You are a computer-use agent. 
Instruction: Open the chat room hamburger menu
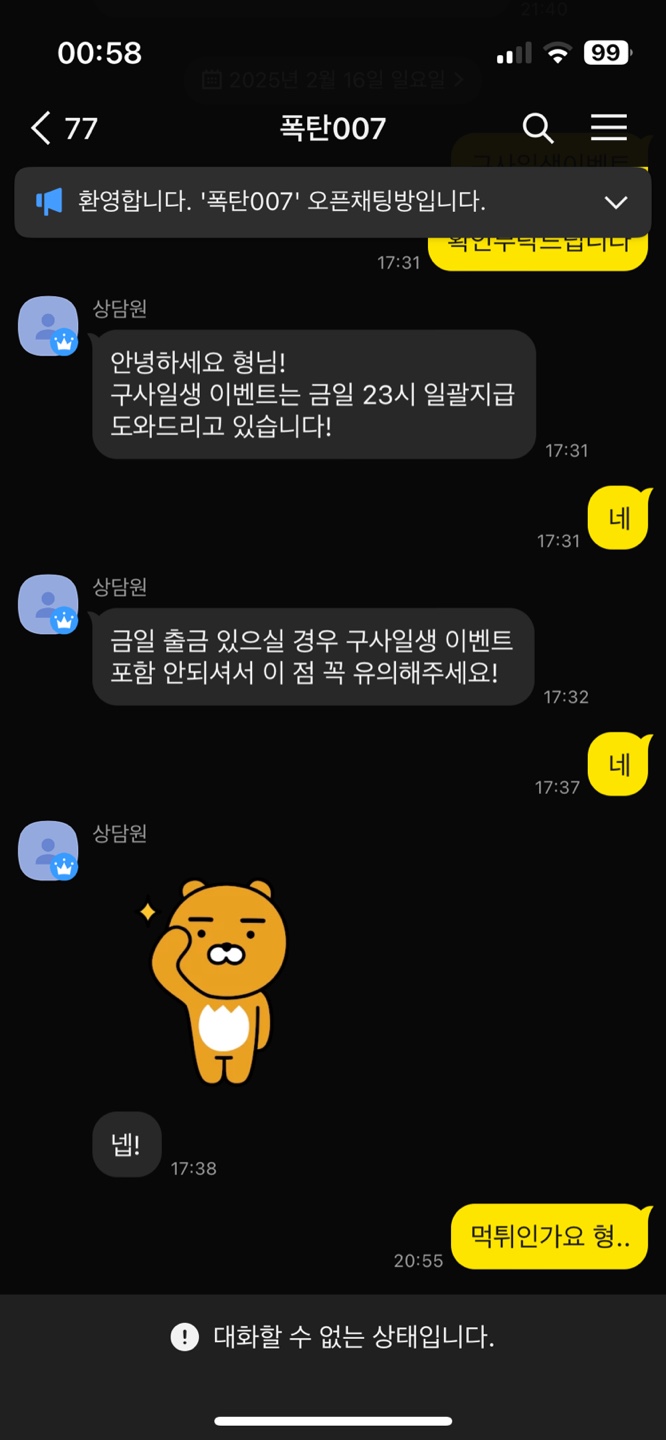[x=608, y=127]
